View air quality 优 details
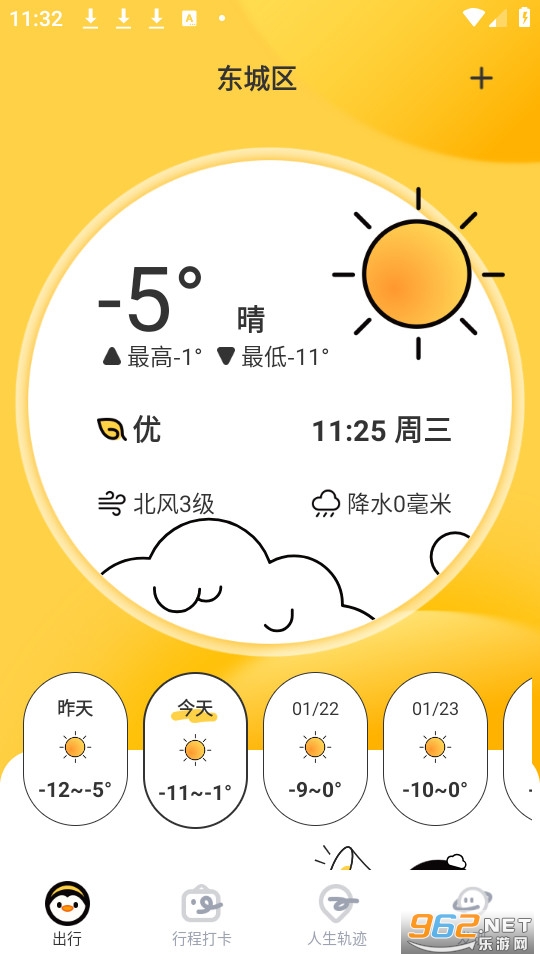 pyautogui.click(x=129, y=429)
